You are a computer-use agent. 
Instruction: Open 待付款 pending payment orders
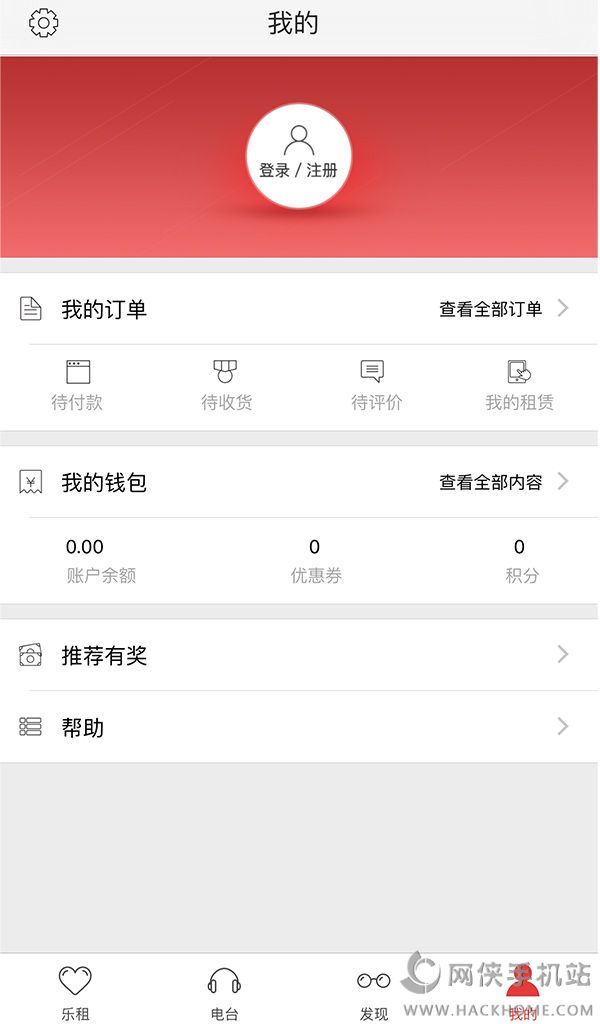[78, 387]
